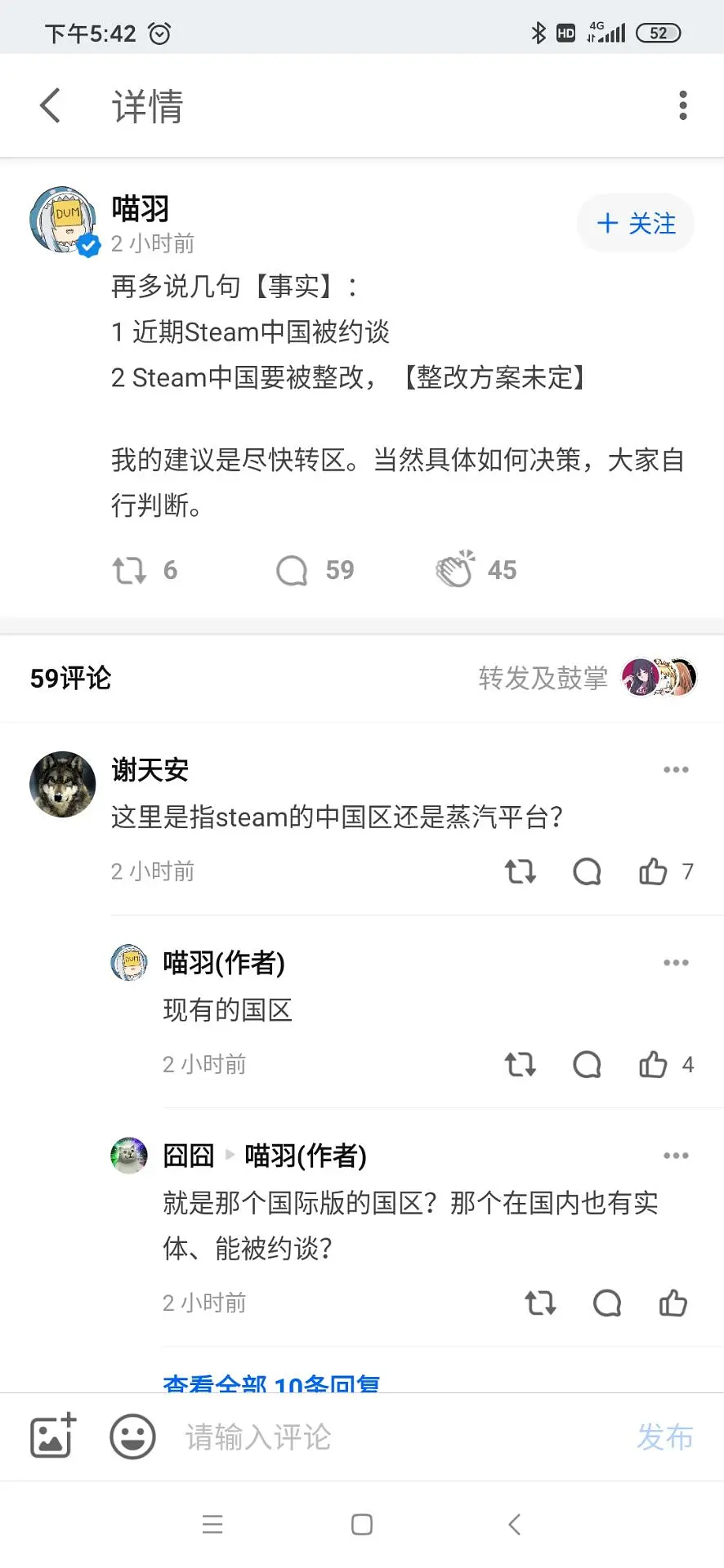Screen dimensions: 724x1568
Task: Like 囧囧's reply
Action: click(673, 1303)
